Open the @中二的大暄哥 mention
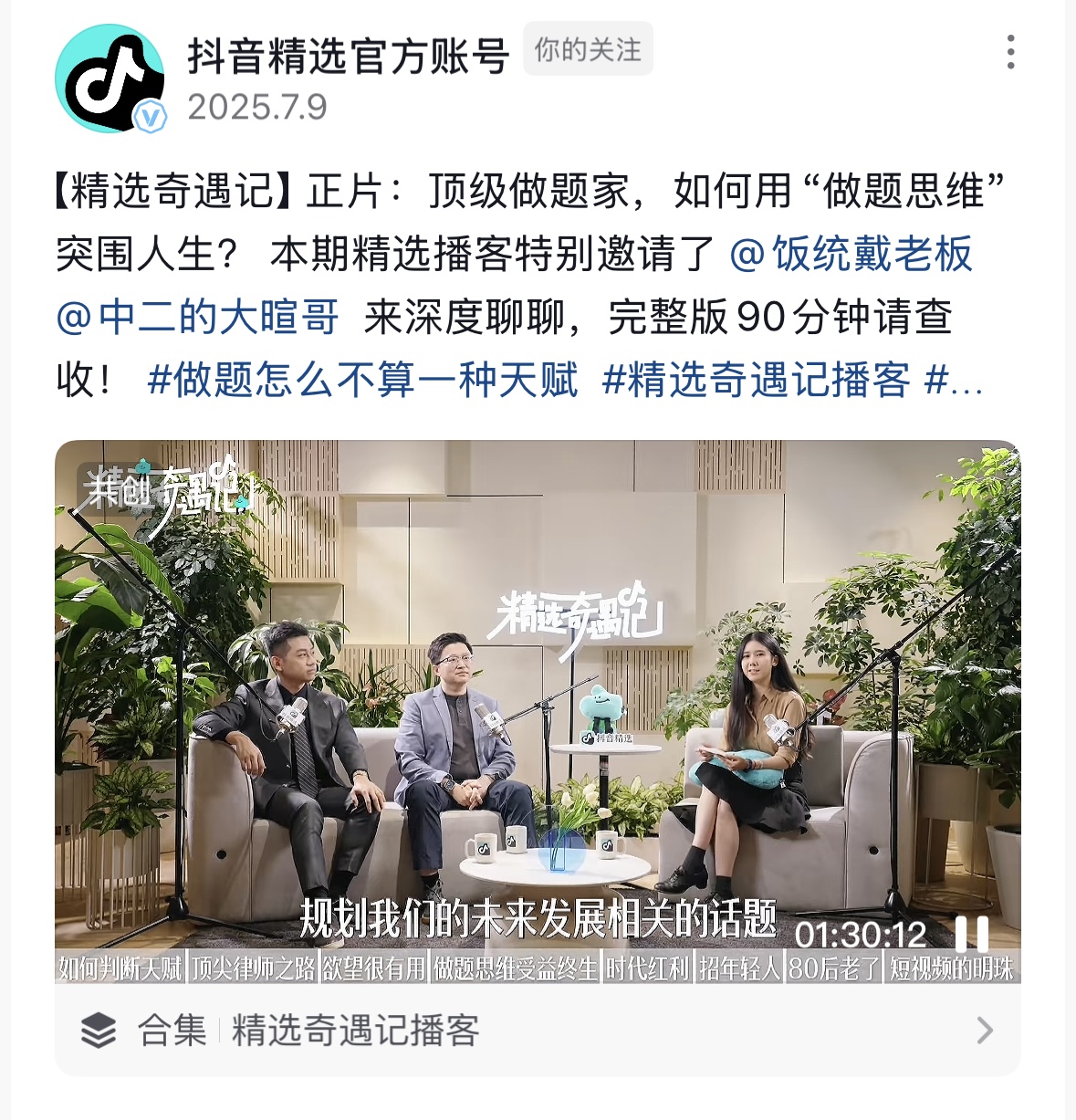The height and width of the screenshot is (1120, 1076). point(197,317)
